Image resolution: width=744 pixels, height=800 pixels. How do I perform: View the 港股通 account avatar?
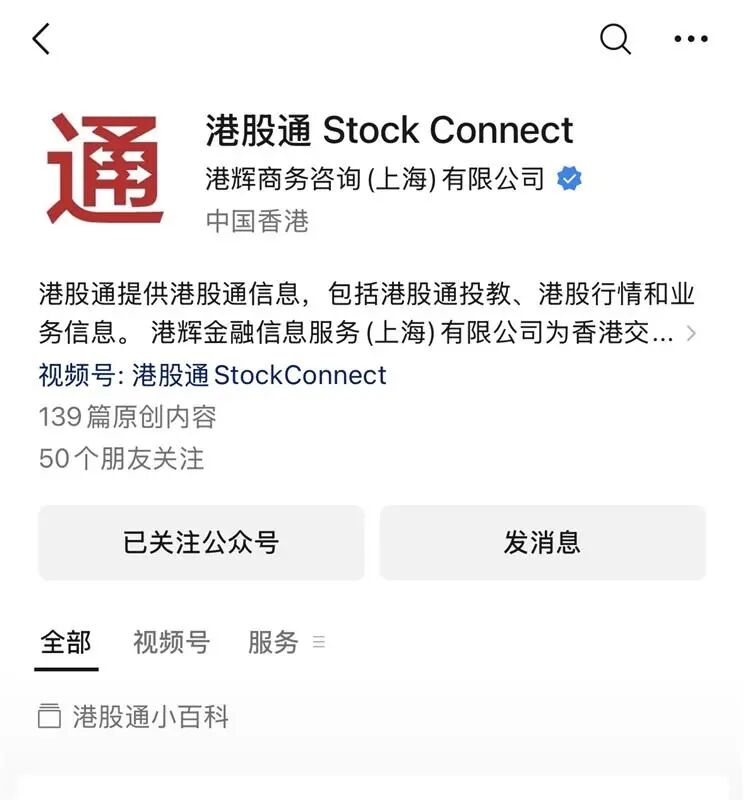(104, 167)
